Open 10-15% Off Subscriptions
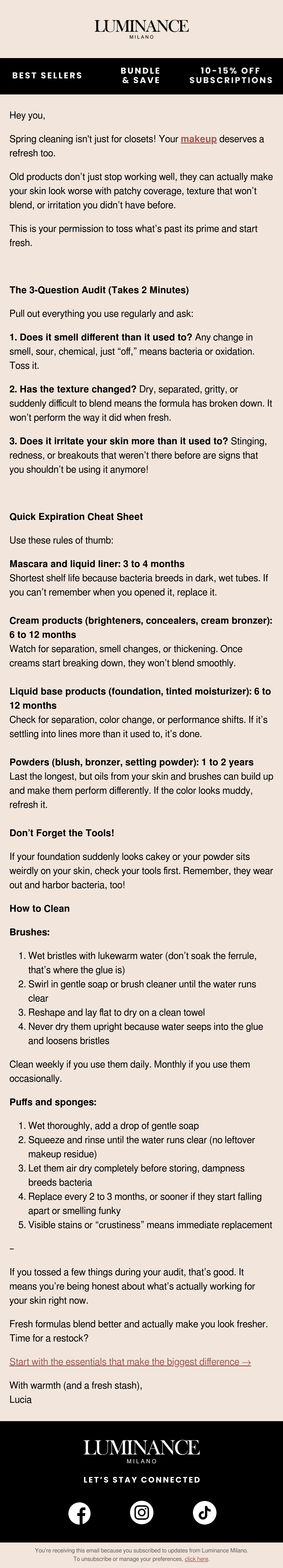Screen dimensions: 283x1568 pos(231,76)
